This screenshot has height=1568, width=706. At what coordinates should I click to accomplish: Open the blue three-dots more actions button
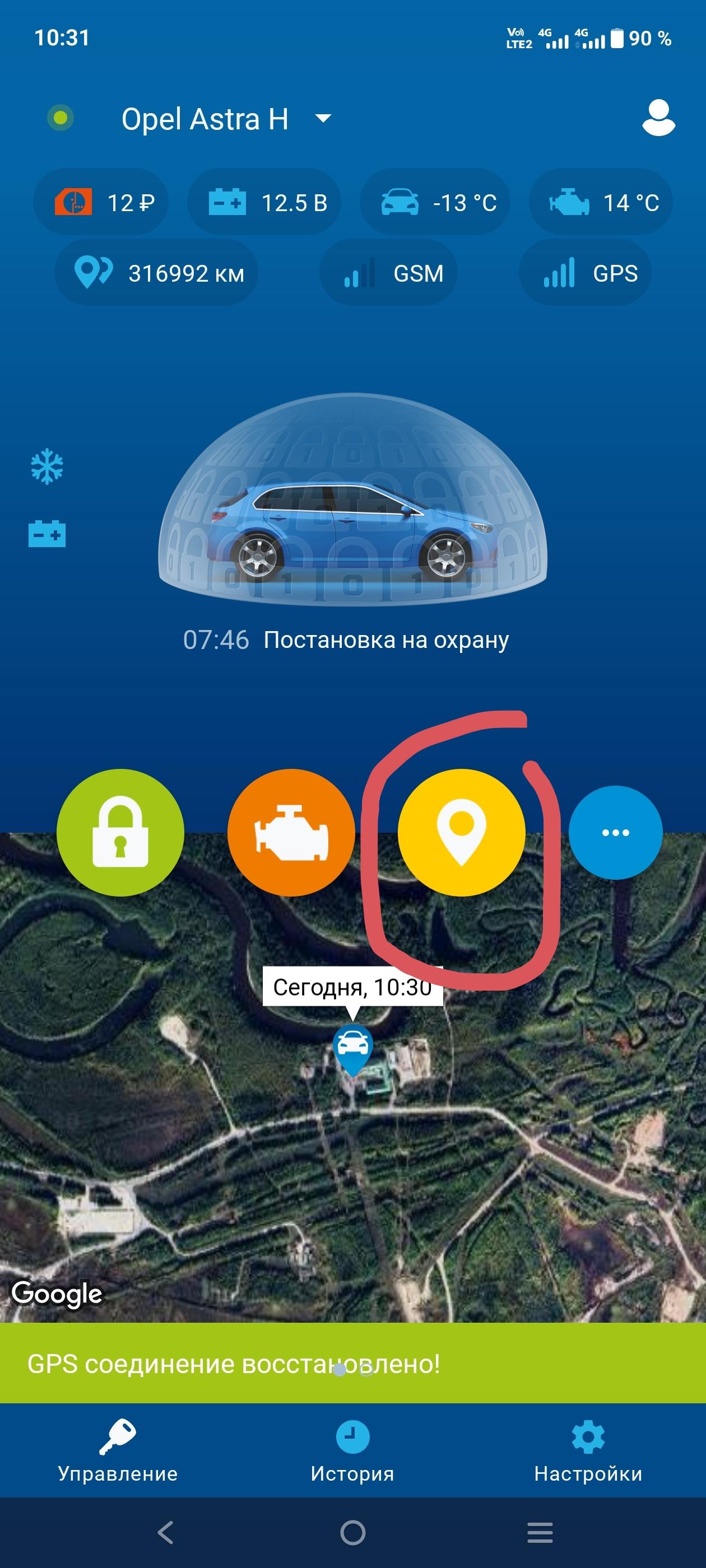615,832
